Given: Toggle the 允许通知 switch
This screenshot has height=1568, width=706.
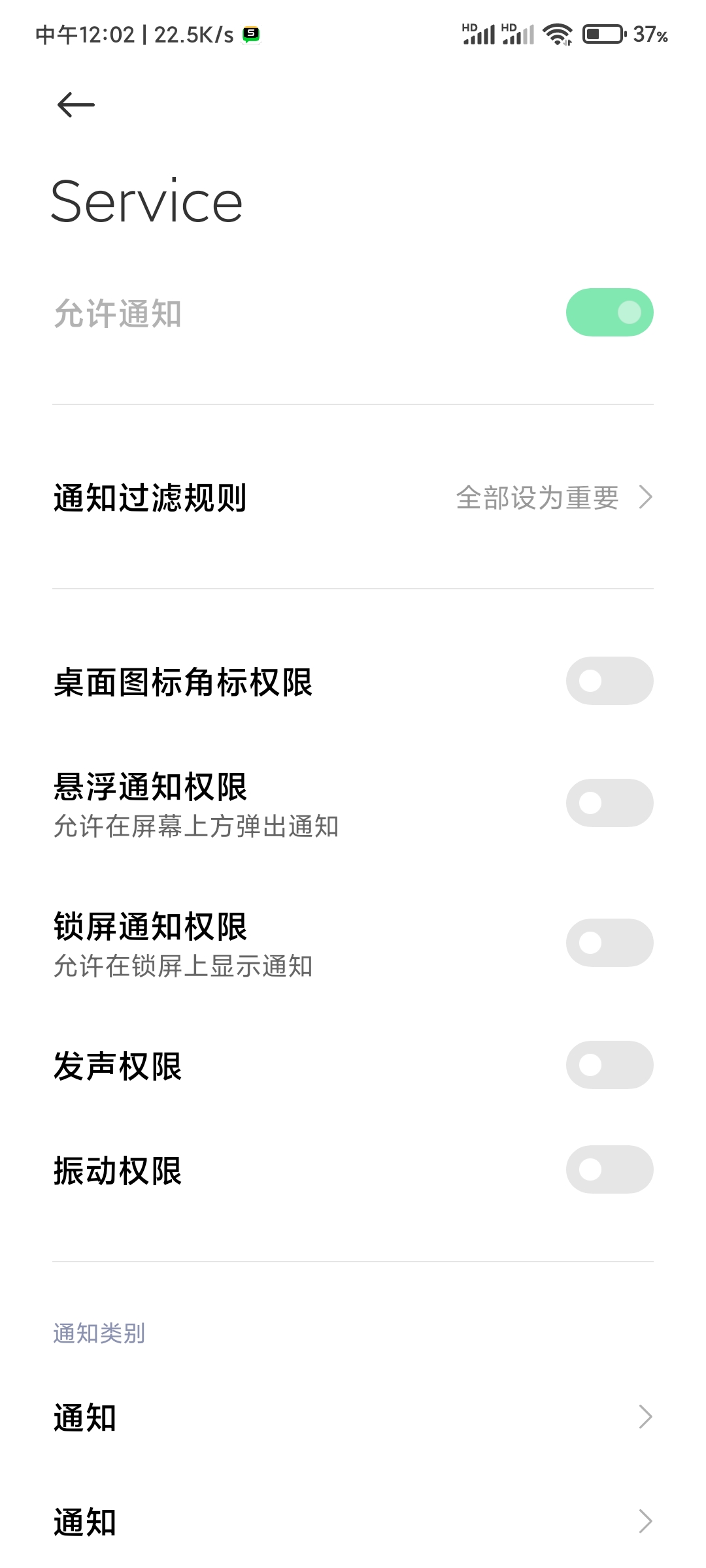Looking at the screenshot, I should pos(609,312).
